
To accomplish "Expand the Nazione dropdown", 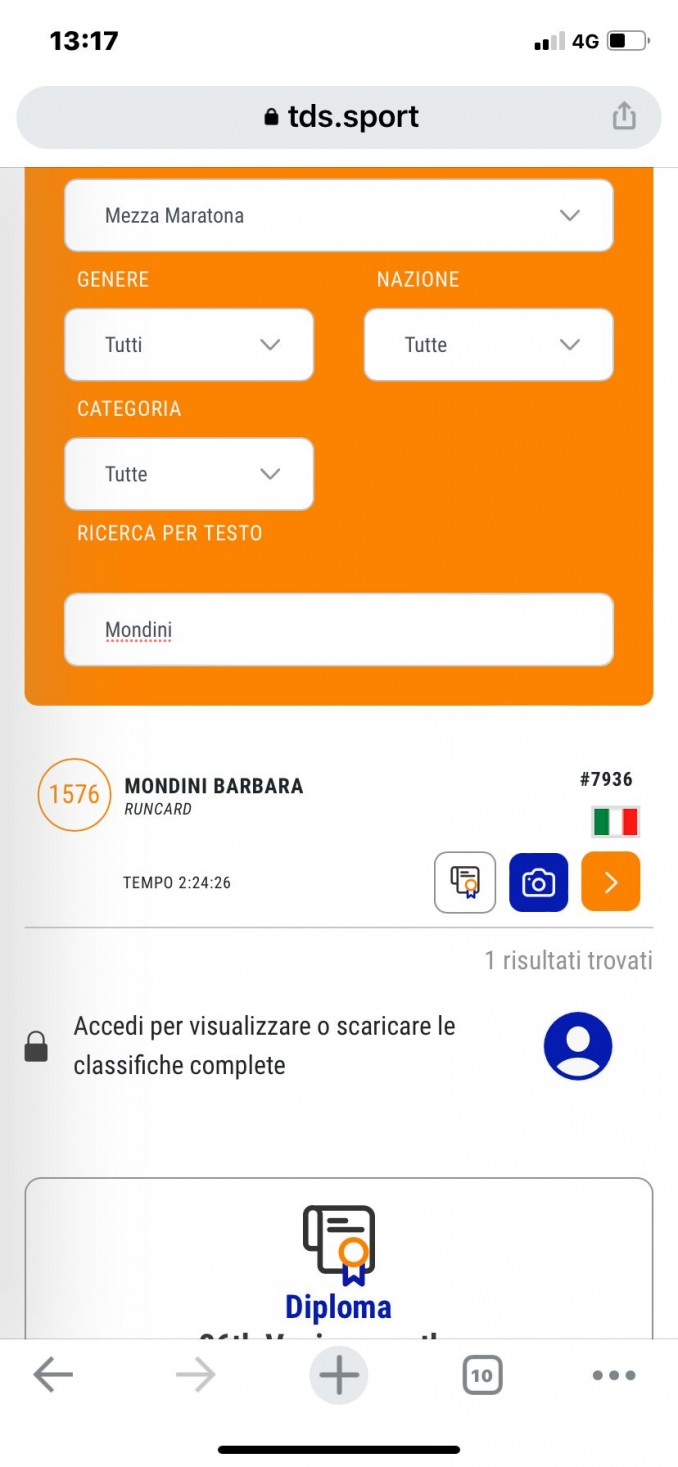I will [488, 345].
